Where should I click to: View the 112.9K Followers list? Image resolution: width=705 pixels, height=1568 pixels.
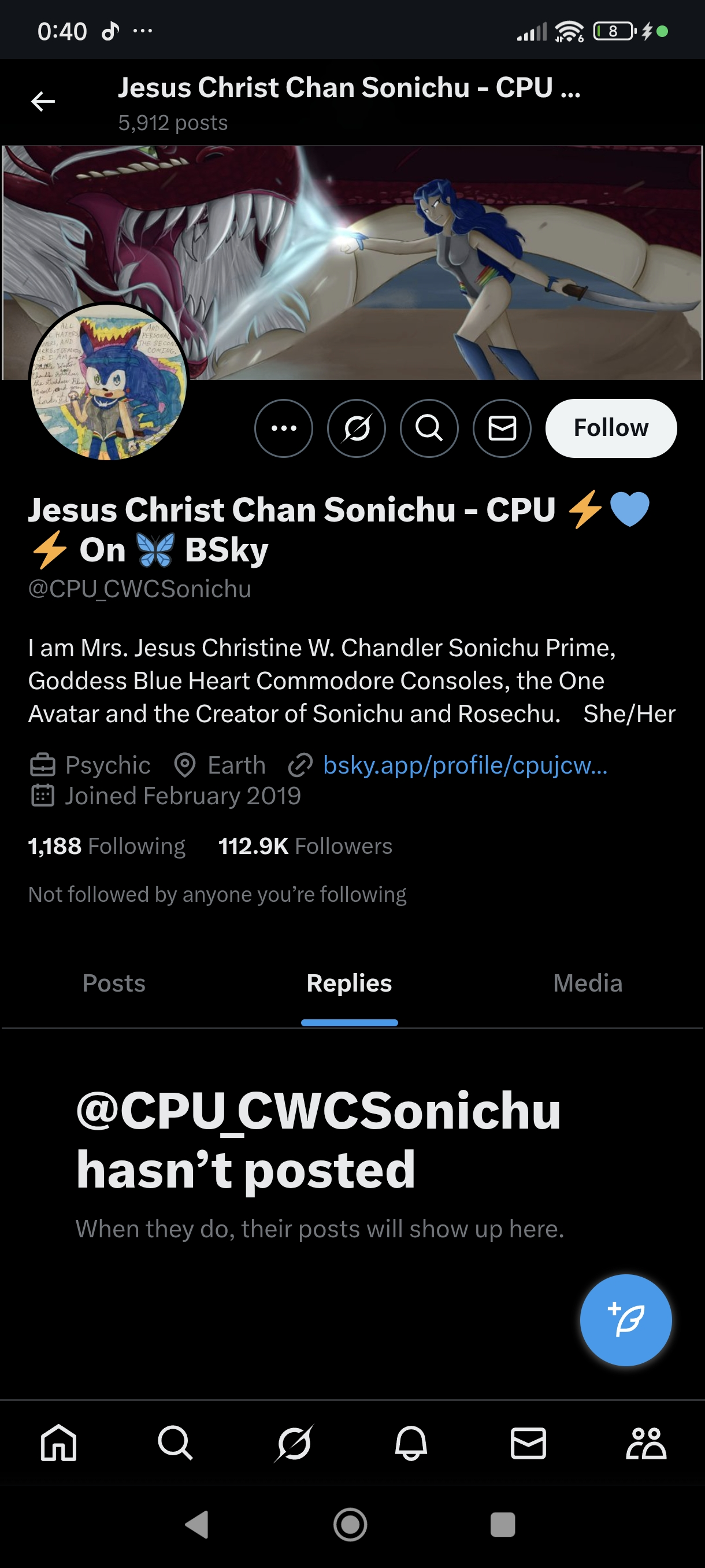pos(305,846)
